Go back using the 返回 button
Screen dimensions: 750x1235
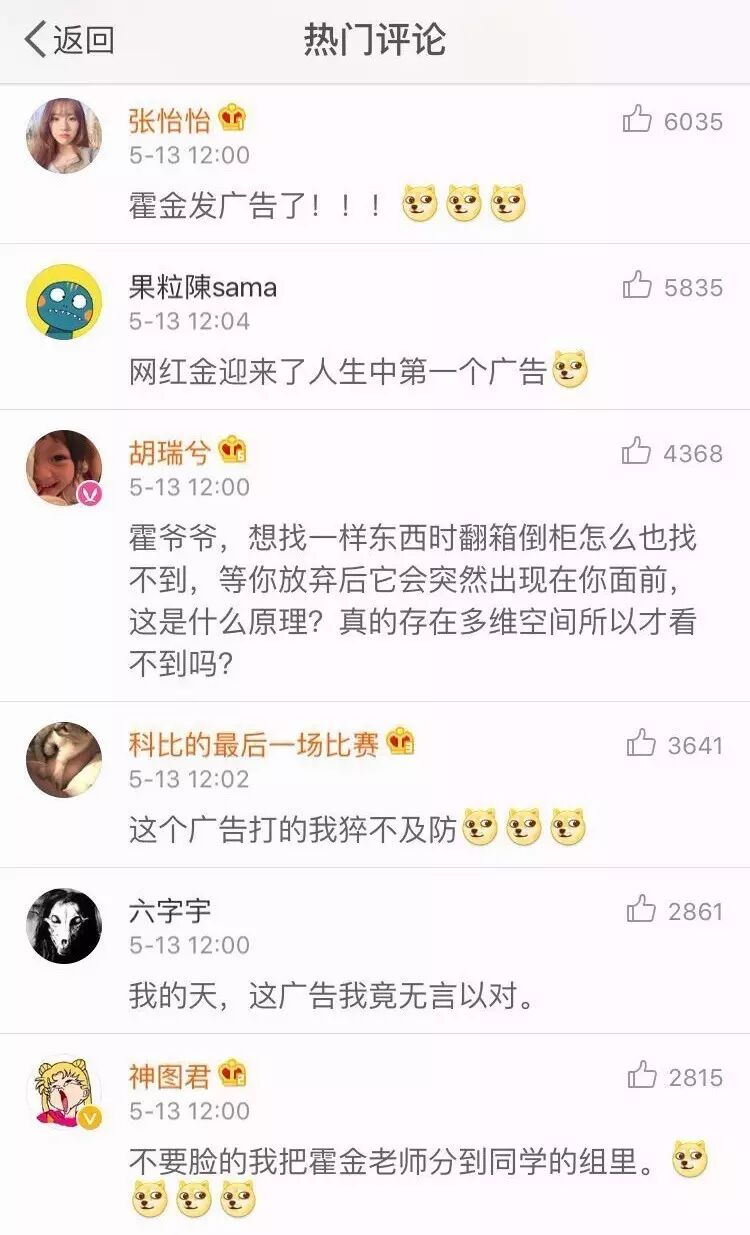click(69, 40)
